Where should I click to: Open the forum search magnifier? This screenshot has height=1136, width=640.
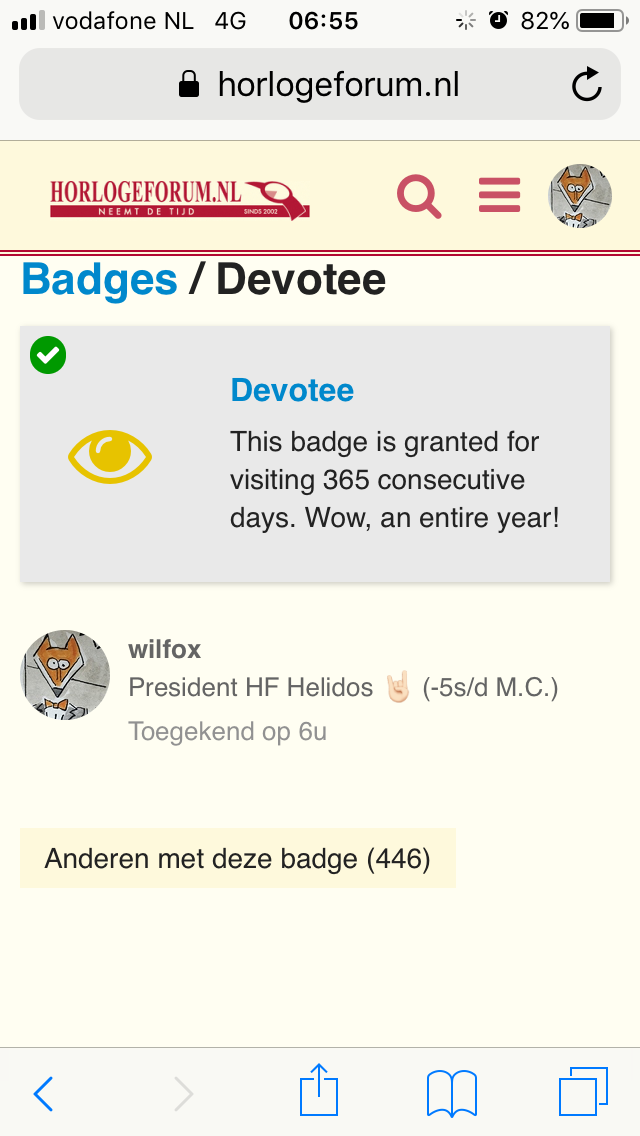[x=419, y=195]
